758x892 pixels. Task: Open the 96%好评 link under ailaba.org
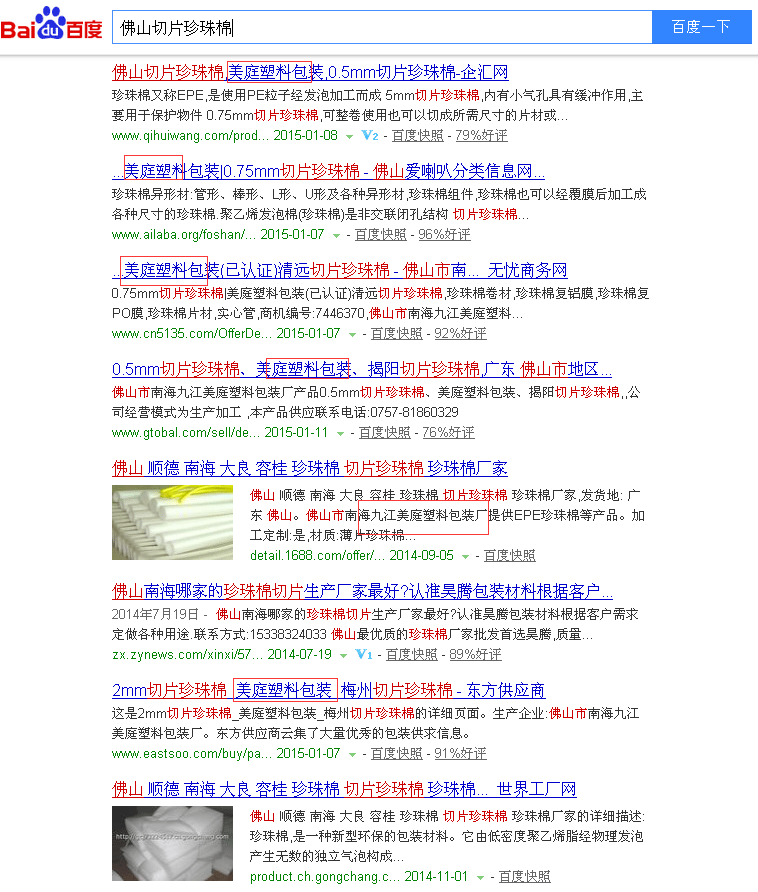coord(444,235)
